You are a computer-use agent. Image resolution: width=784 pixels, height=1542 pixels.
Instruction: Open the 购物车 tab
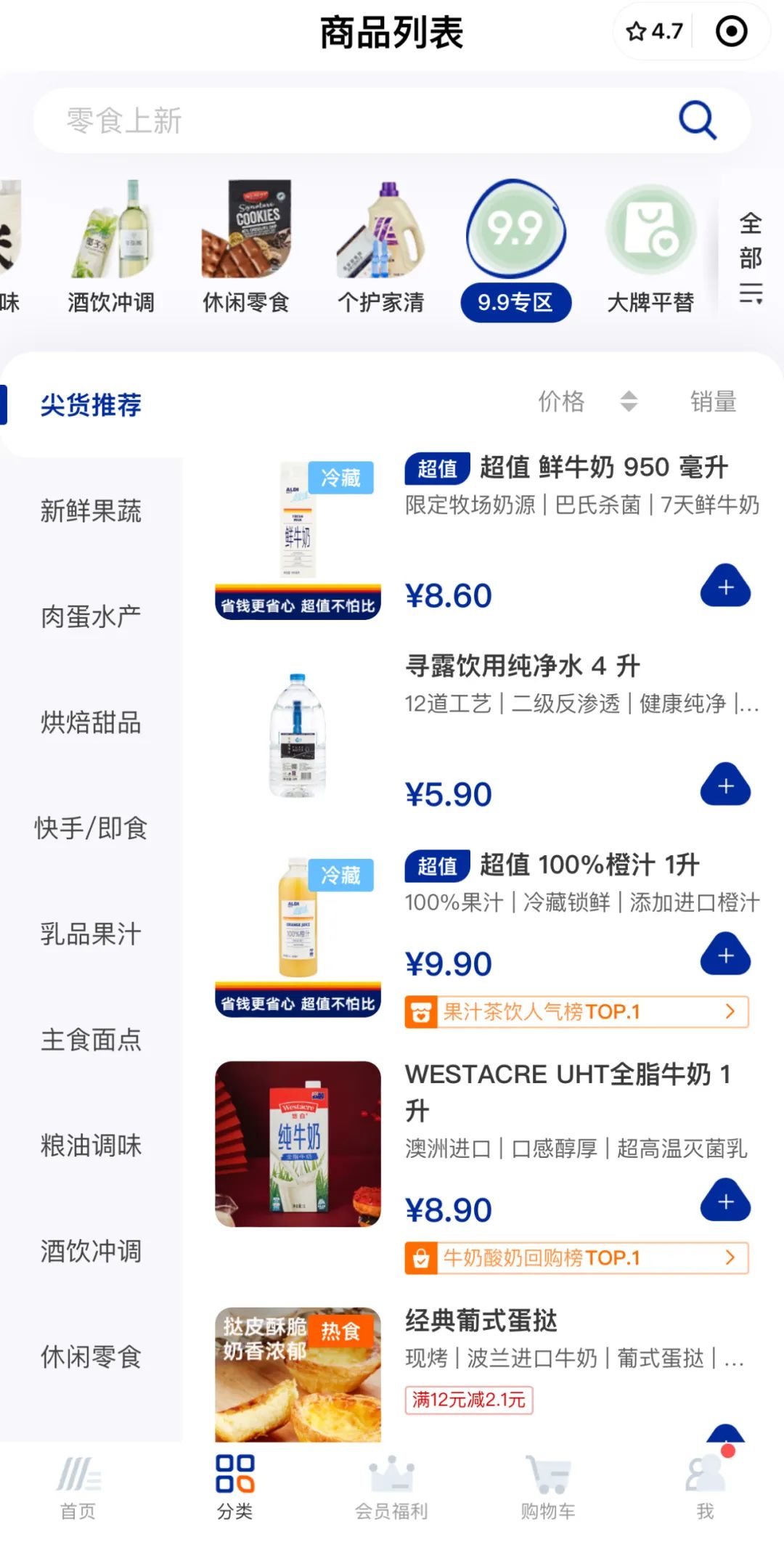(548, 1488)
